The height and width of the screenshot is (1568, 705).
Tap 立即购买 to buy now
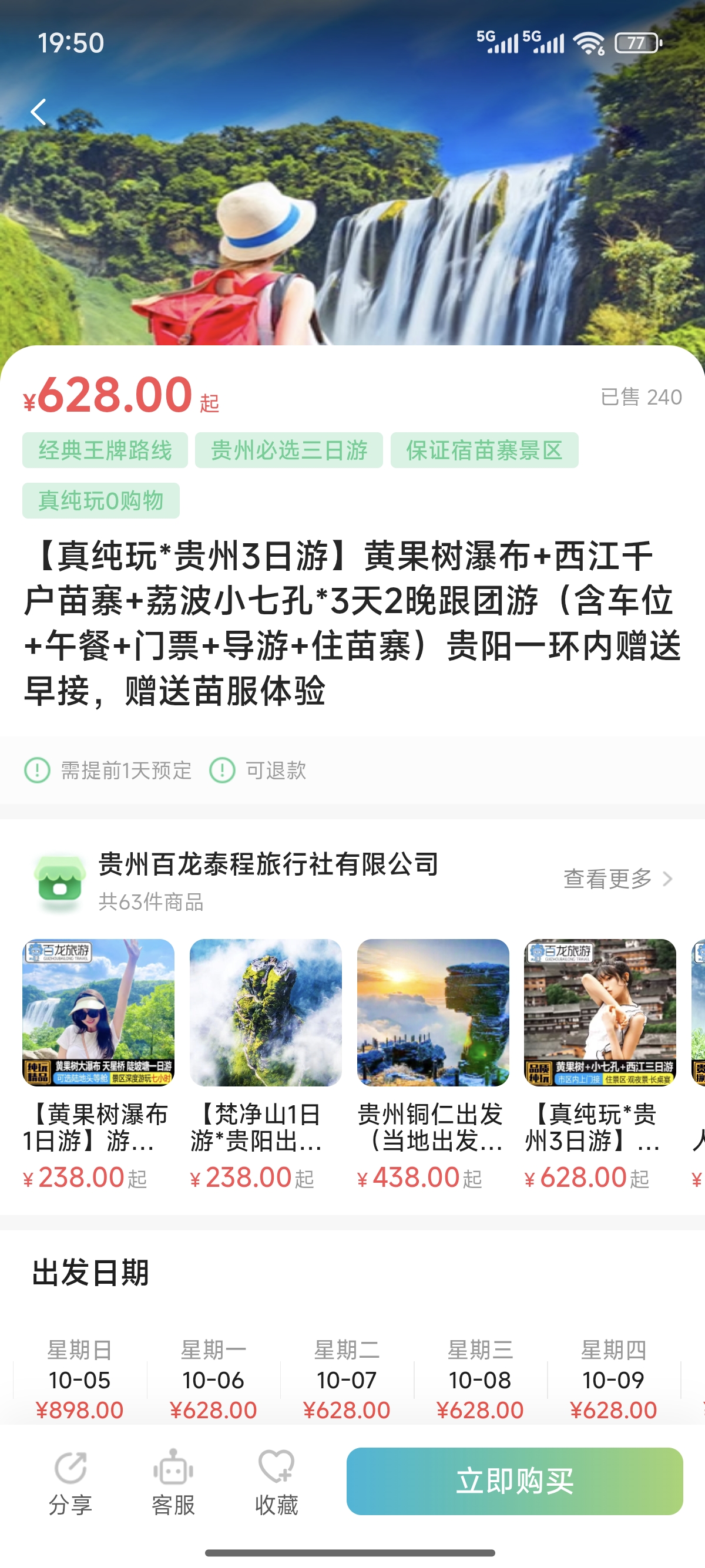point(515,1480)
